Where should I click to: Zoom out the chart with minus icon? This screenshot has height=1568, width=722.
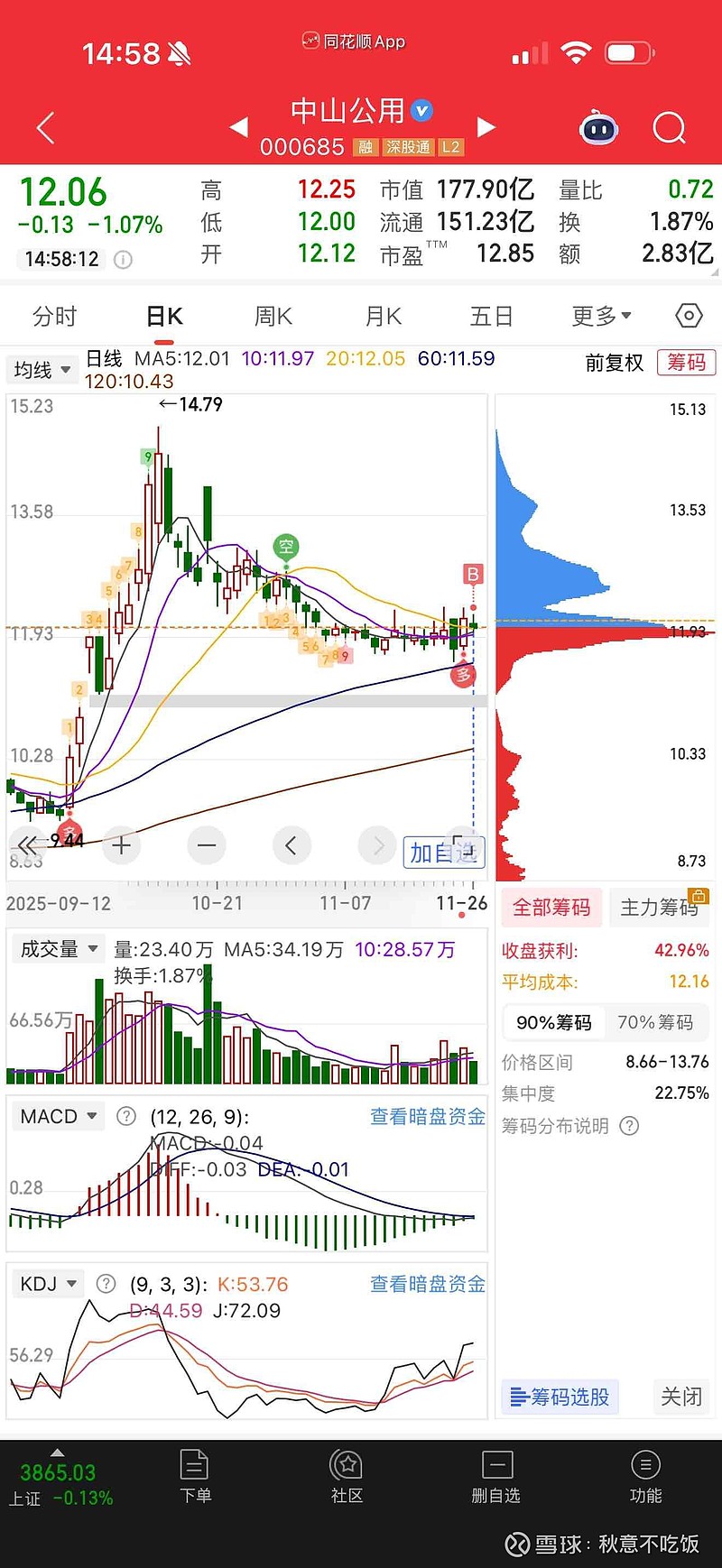(x=206, y=845)
